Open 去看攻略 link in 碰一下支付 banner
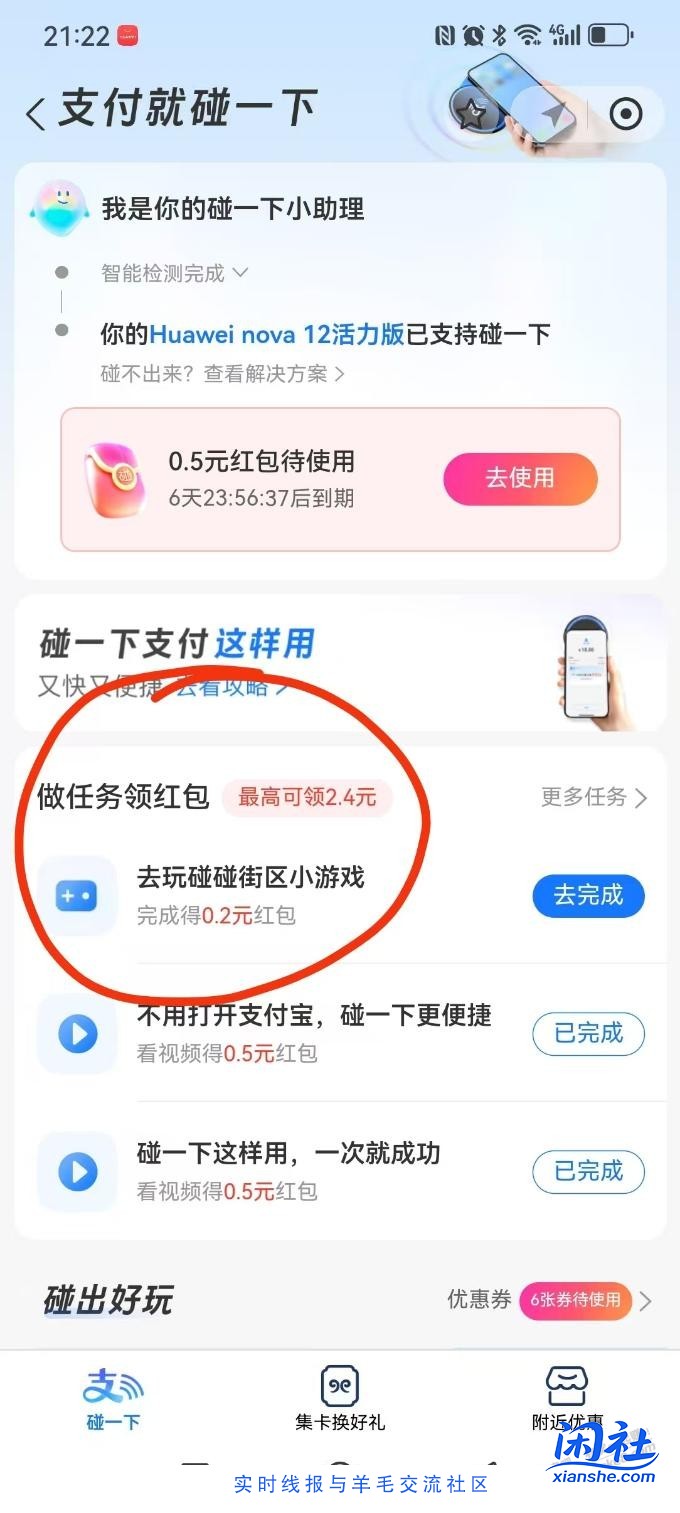Image resolution: width=680 pixels, height=1513 pixels. click(x=230, y=688)
